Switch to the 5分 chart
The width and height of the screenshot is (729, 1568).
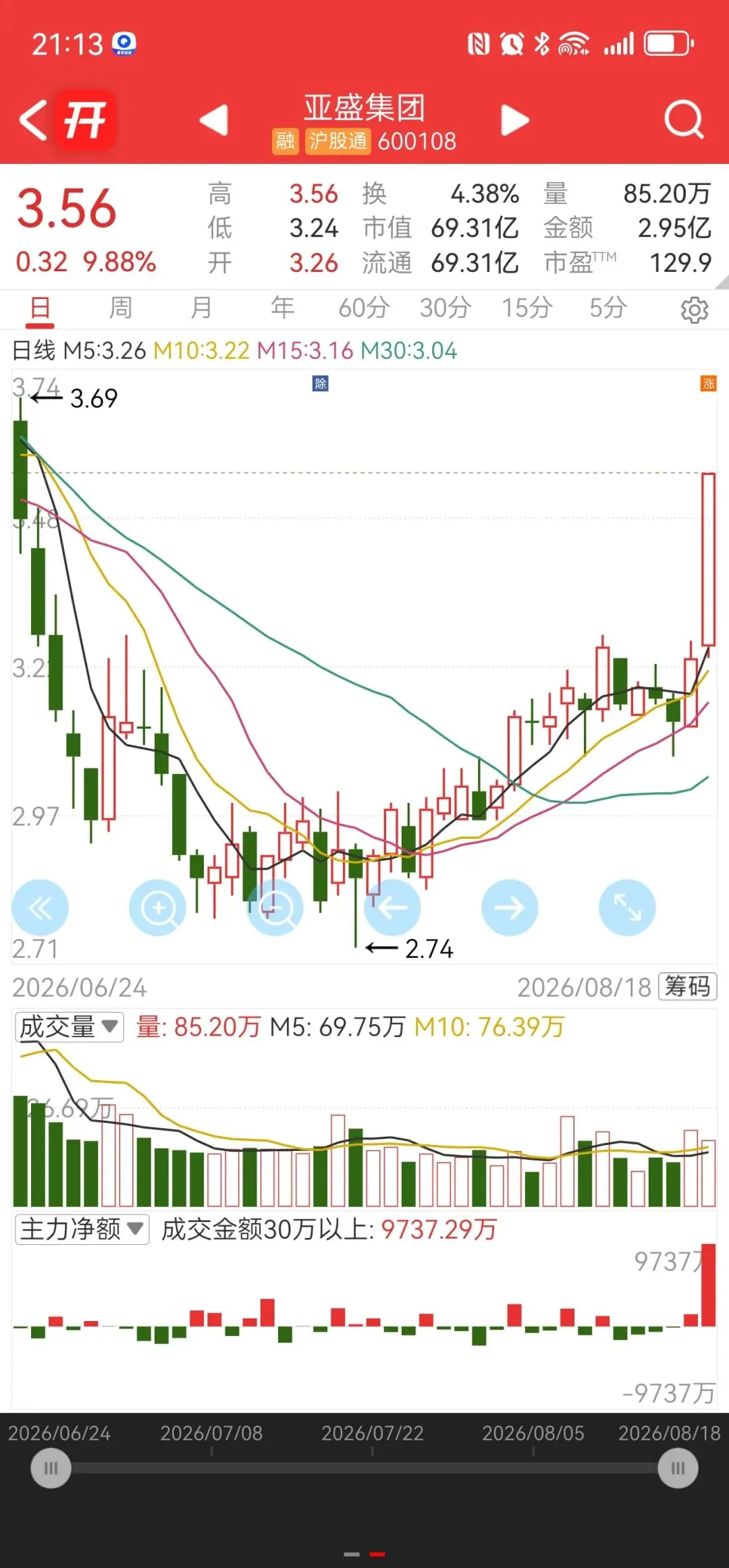[607, 308]
